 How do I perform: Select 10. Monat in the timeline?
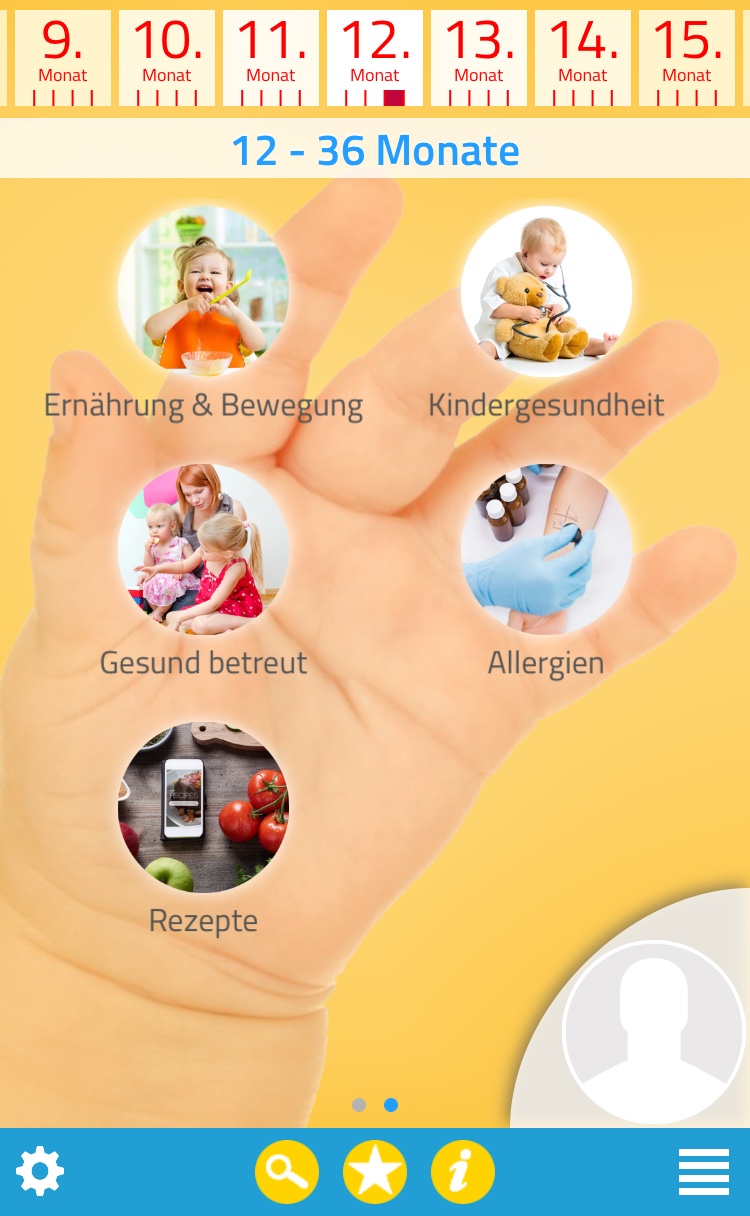coord(167,57)
